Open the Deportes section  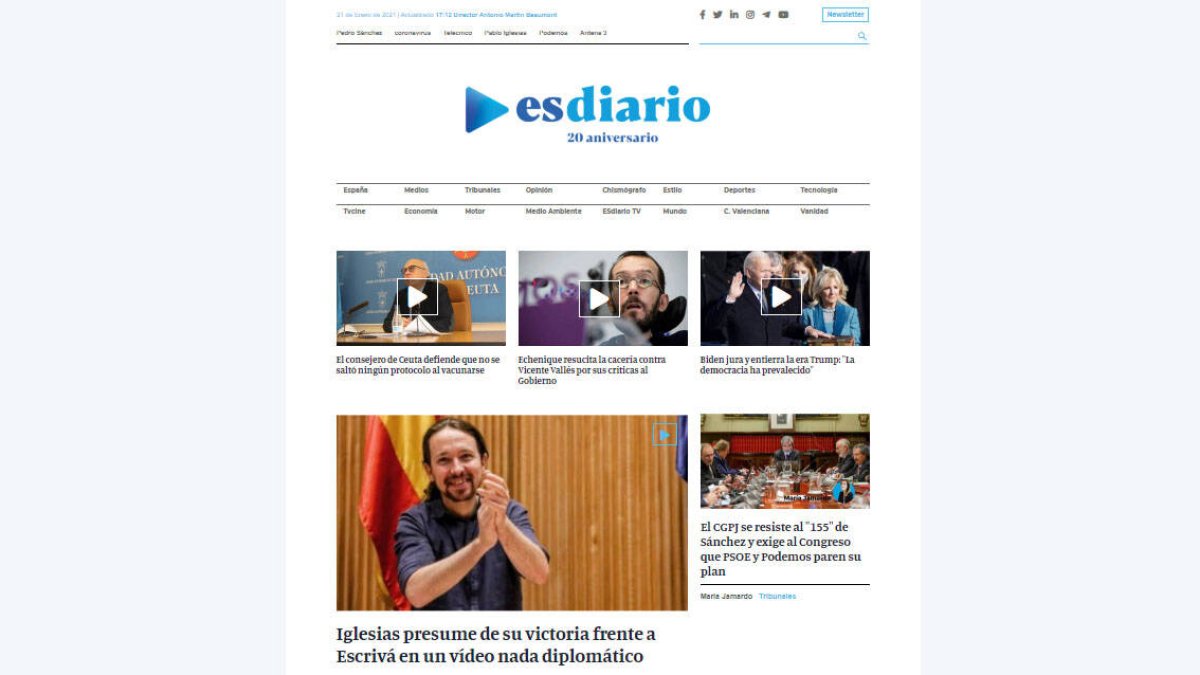tap(739, 190)
